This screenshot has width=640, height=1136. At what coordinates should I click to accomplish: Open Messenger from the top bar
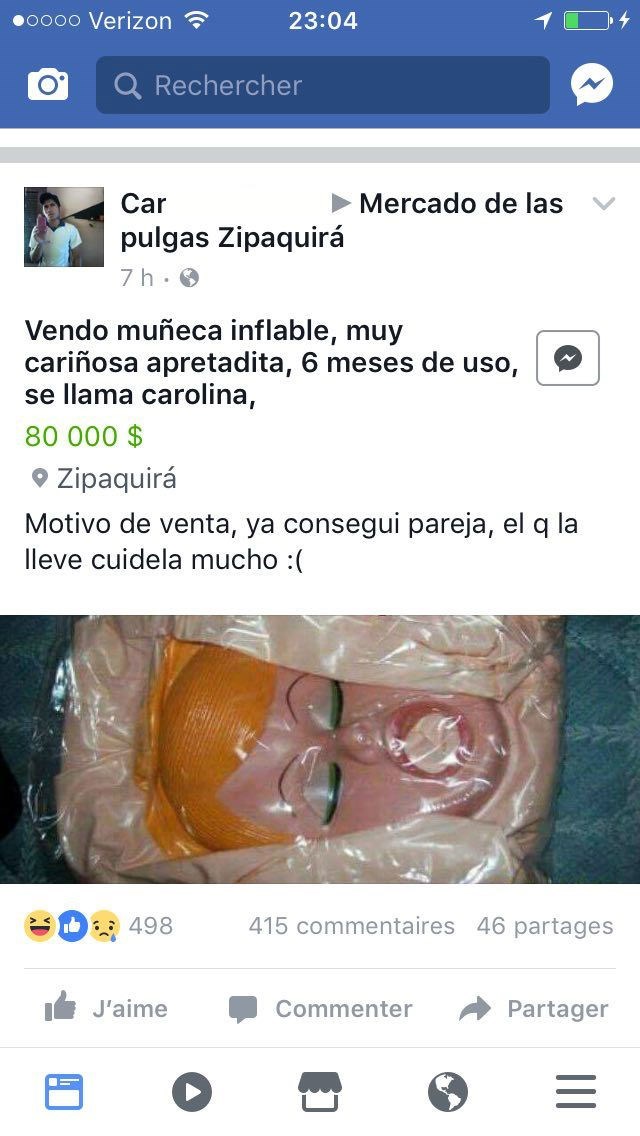click(592, 85)
